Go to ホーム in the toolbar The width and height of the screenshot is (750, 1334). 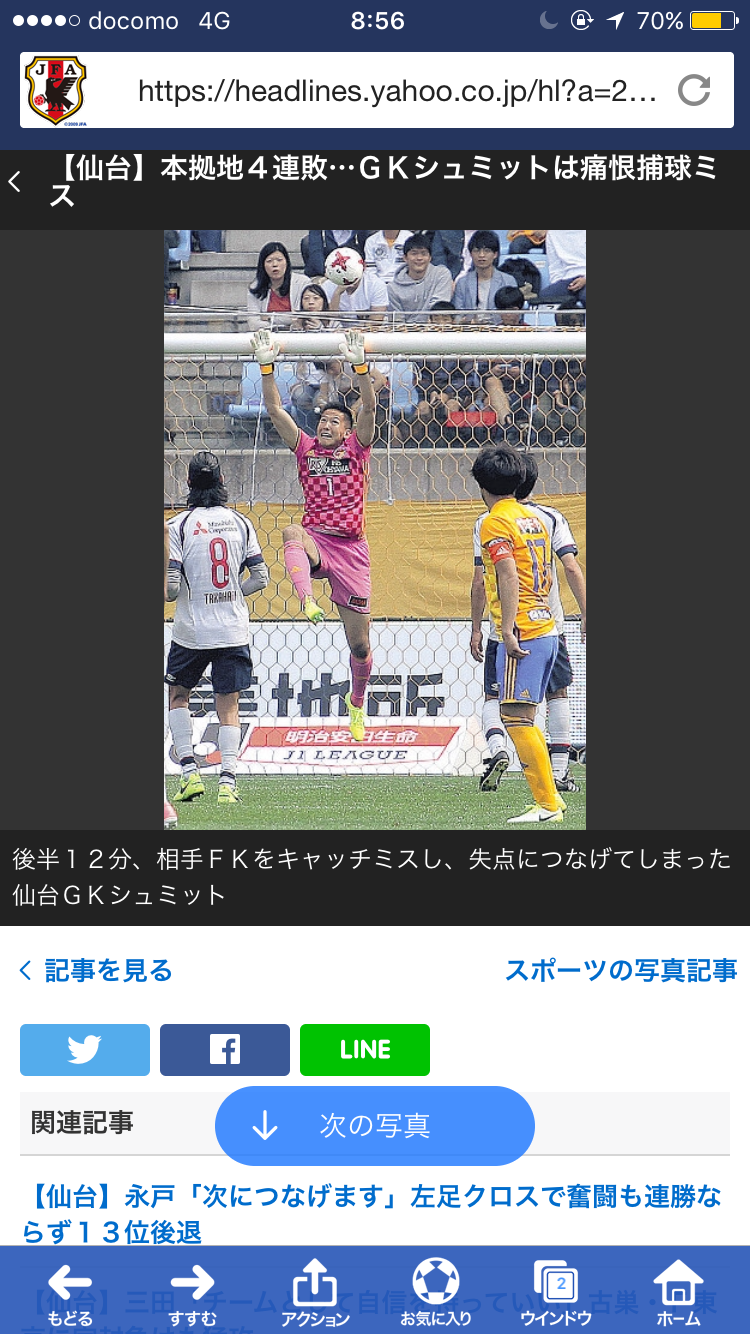(x=679, y=1292)
